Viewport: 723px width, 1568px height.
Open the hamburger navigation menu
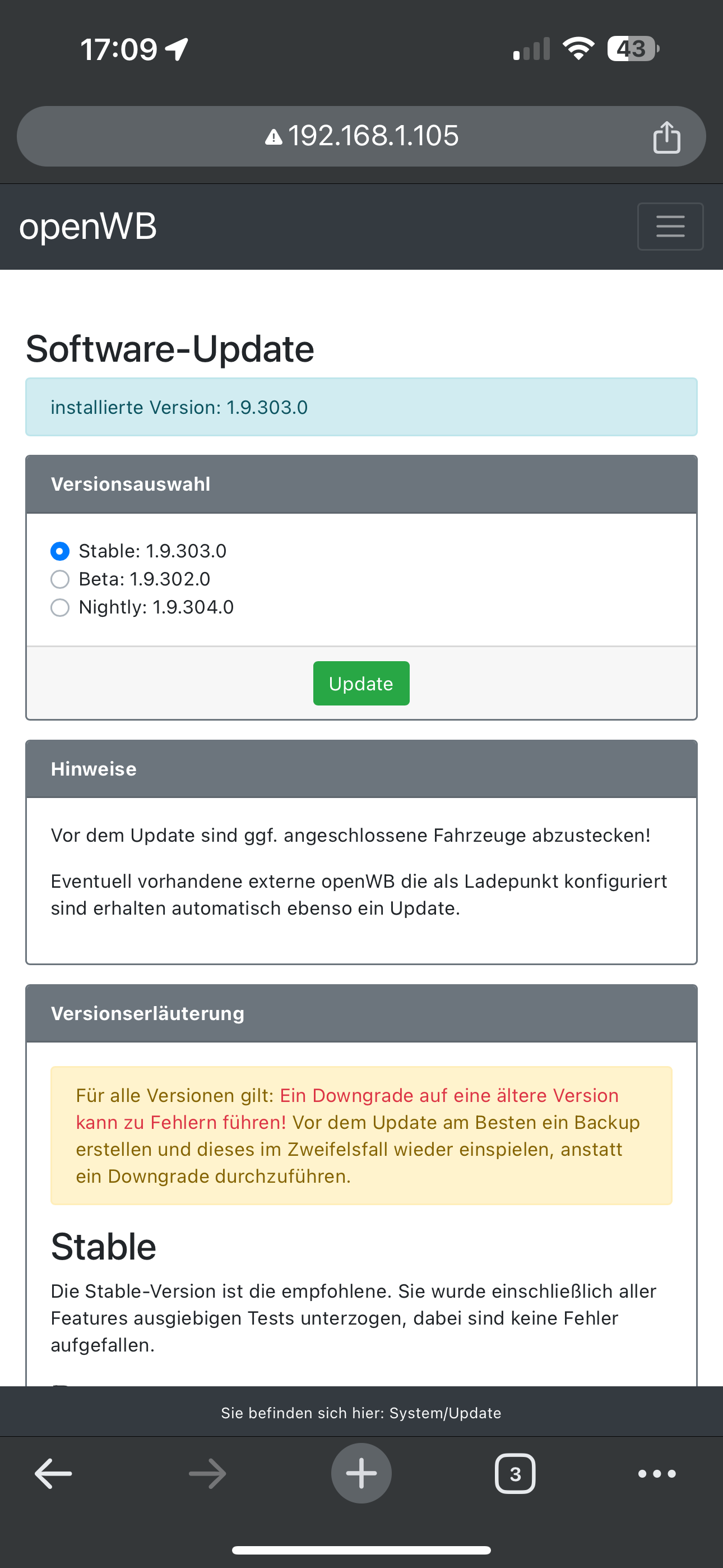(670, 227)
